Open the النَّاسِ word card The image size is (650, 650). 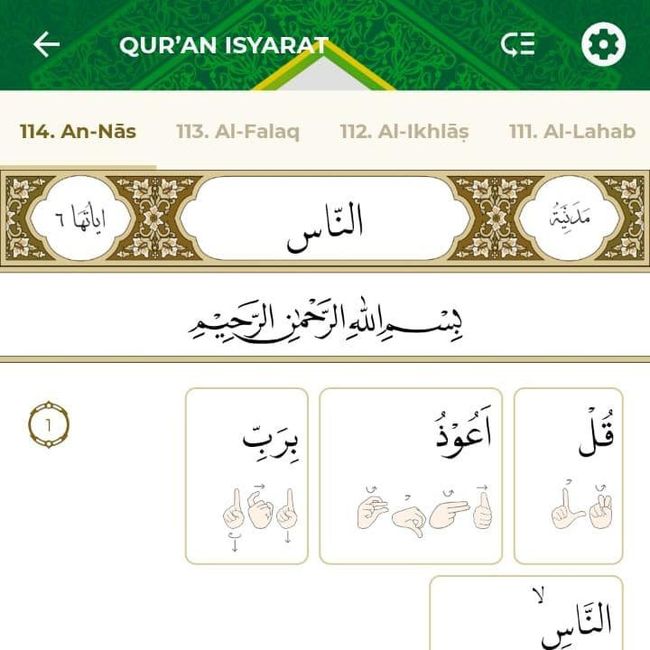(526, 612)
